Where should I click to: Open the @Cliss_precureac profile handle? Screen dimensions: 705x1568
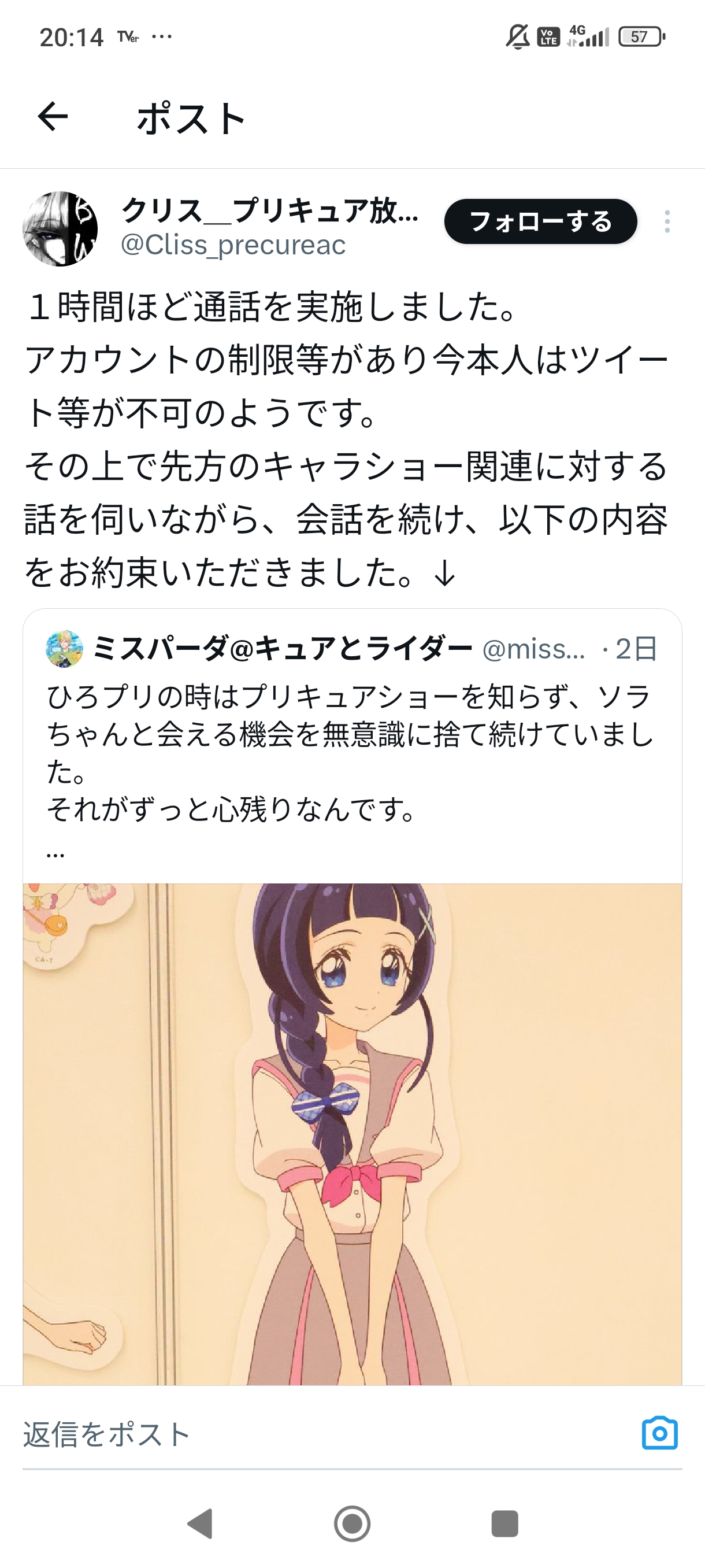233,245
